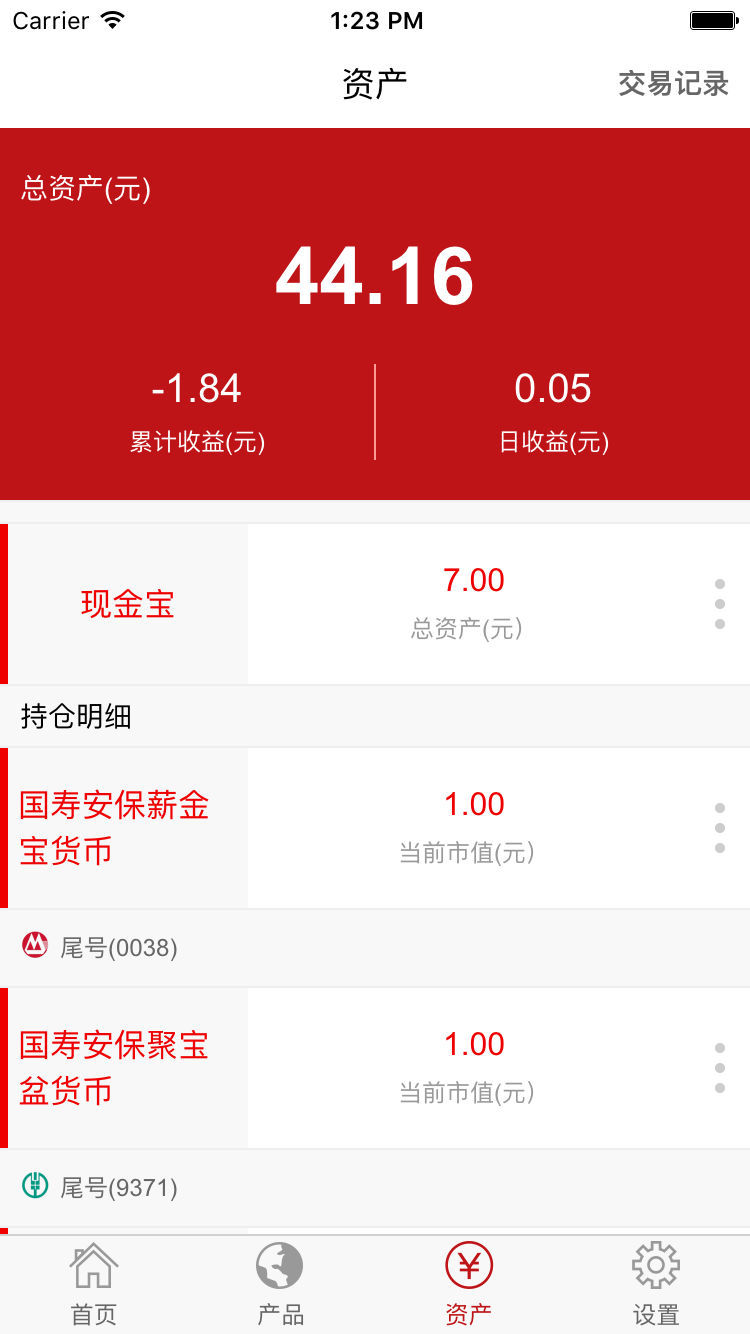Open 交易记录 transaction records
Screen dimensions: 750x1334
pos(673,84)
